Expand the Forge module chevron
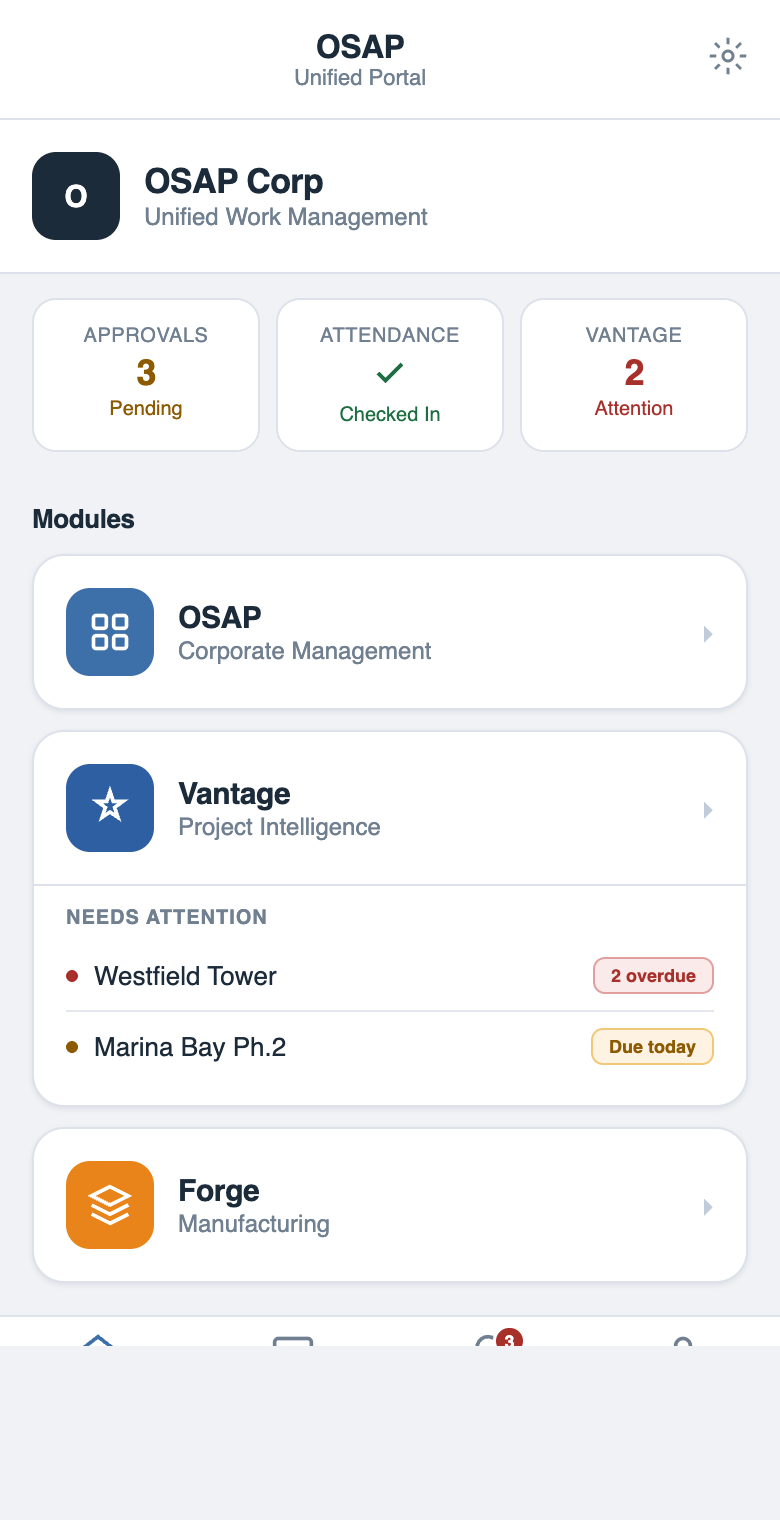 708,1207
